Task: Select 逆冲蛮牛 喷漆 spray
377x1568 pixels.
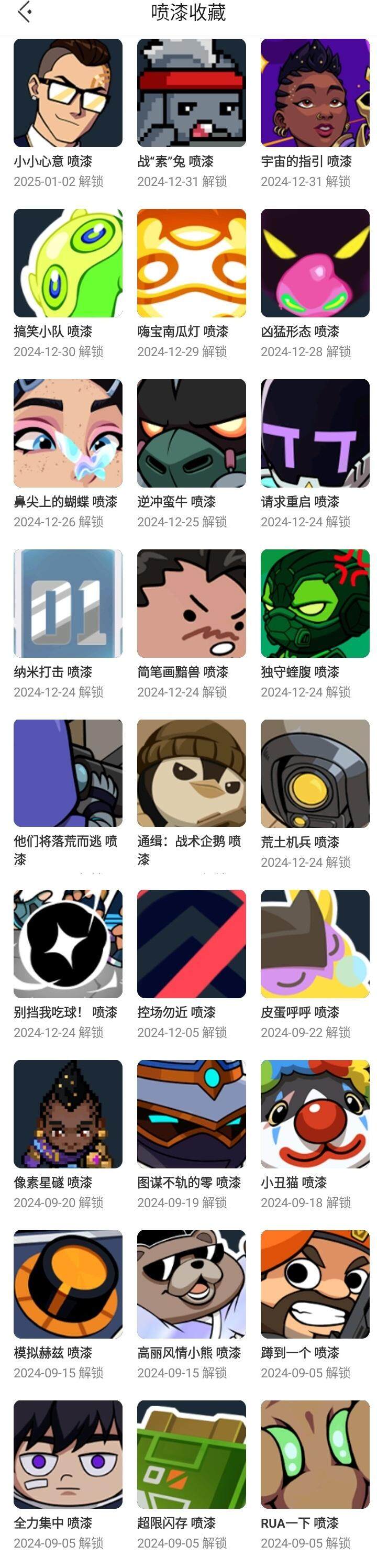Action: (191, 434)
